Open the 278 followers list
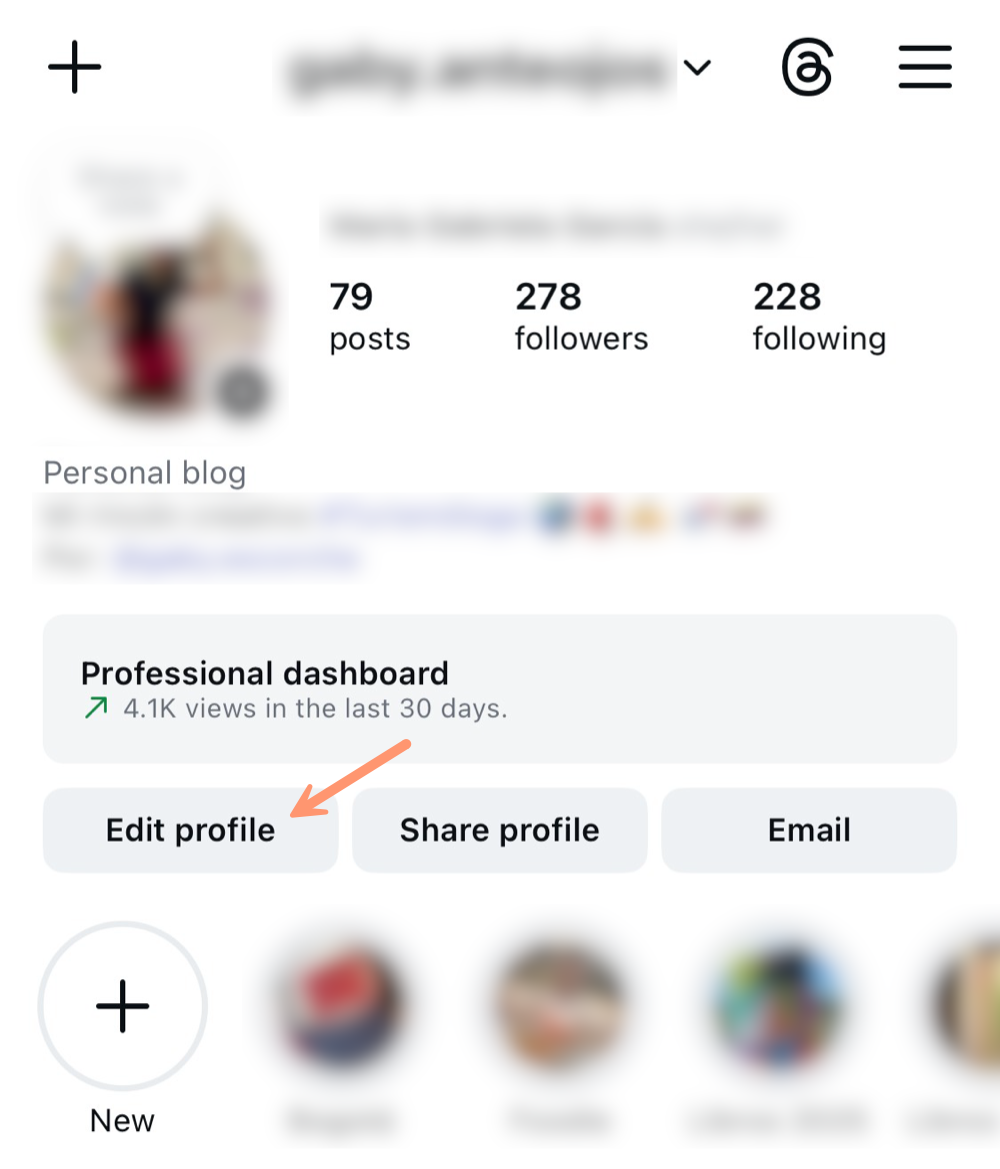 click(x=581, y=316)
